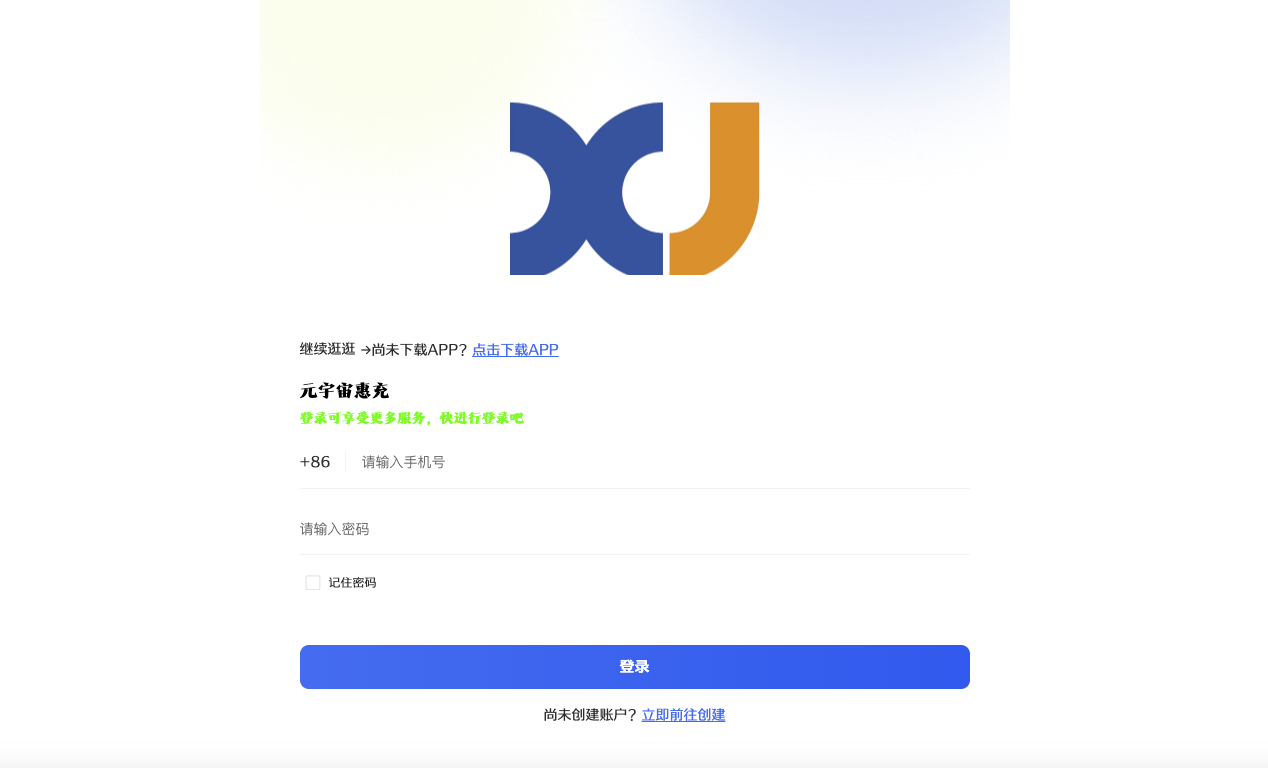This screenshot has width=1268, height=768.
Task: Open the +86 country code selector
Action: (x=315, y=462)
